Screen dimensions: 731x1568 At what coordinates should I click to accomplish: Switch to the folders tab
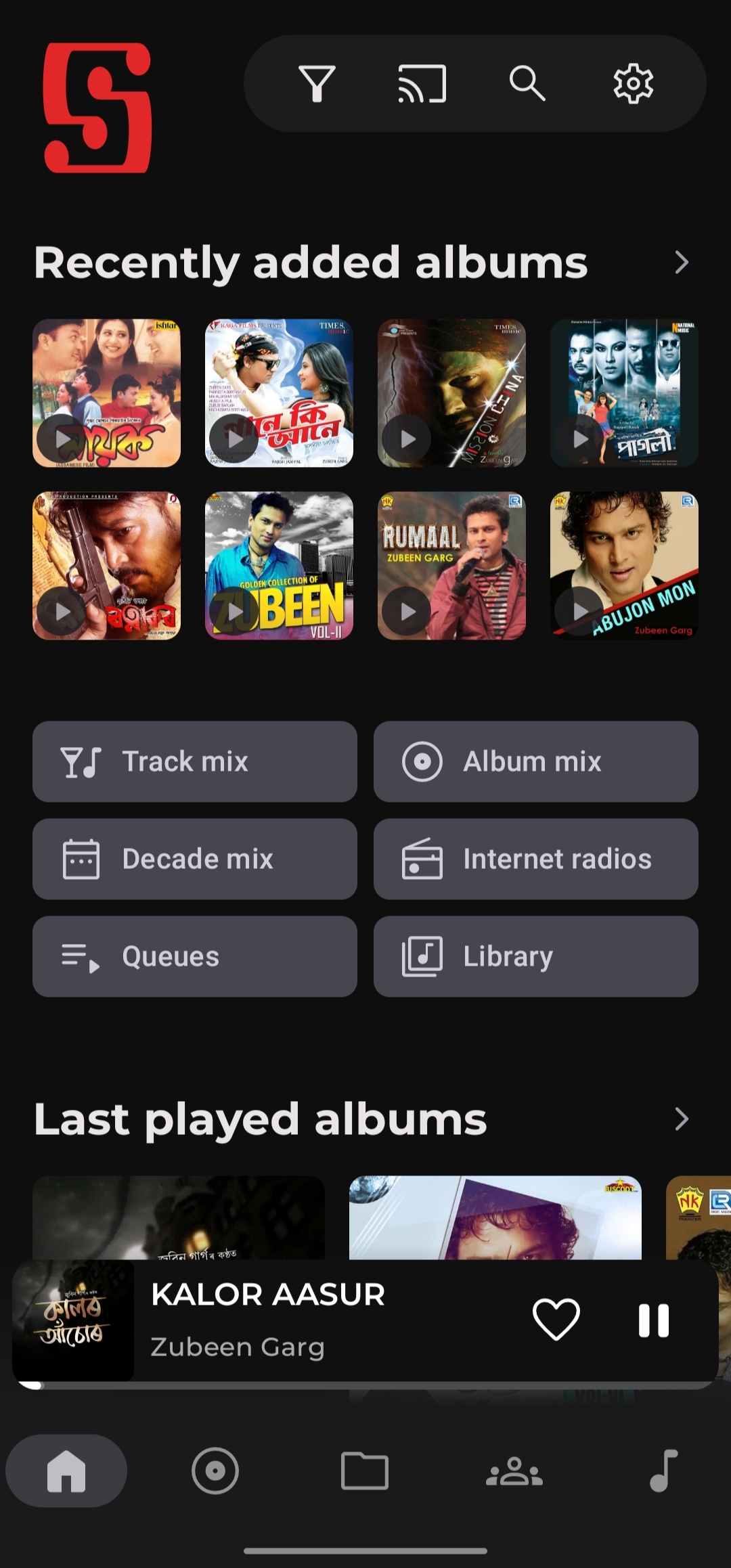click(365, 1471)
